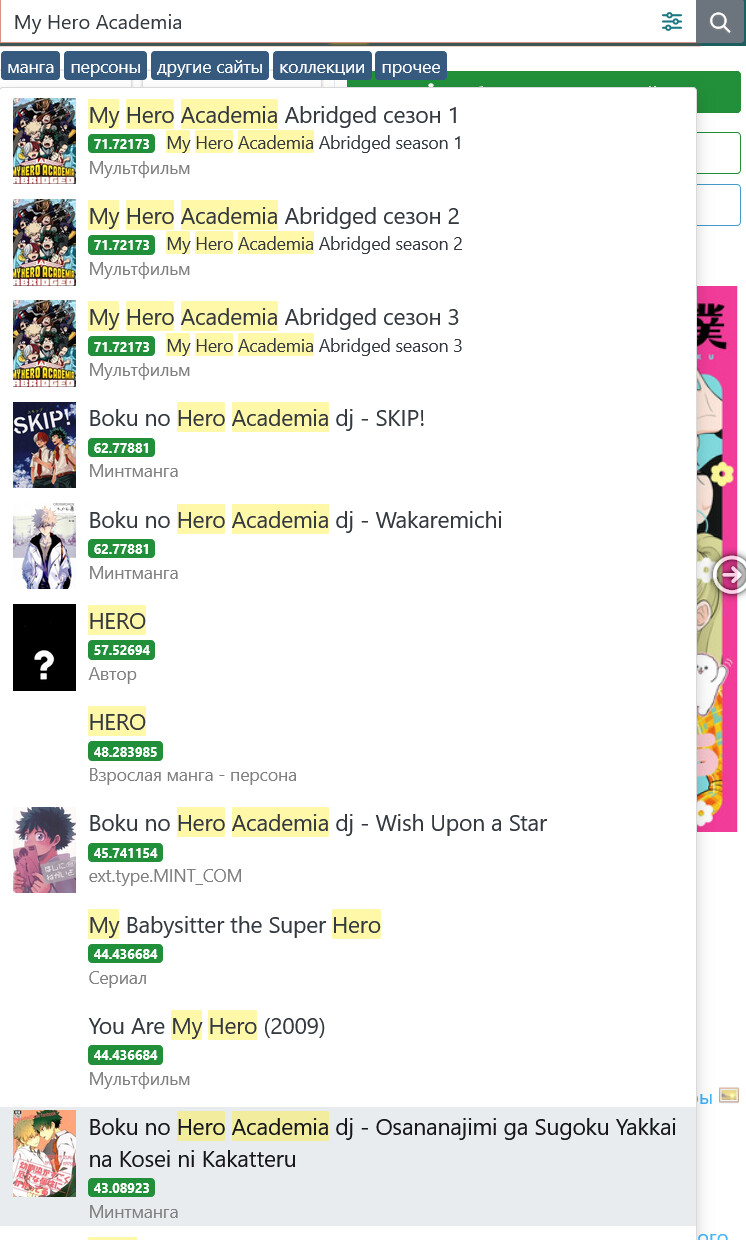Open the search filter settings icon
Screen dimensions: 746x1240
tap(672, 22)
